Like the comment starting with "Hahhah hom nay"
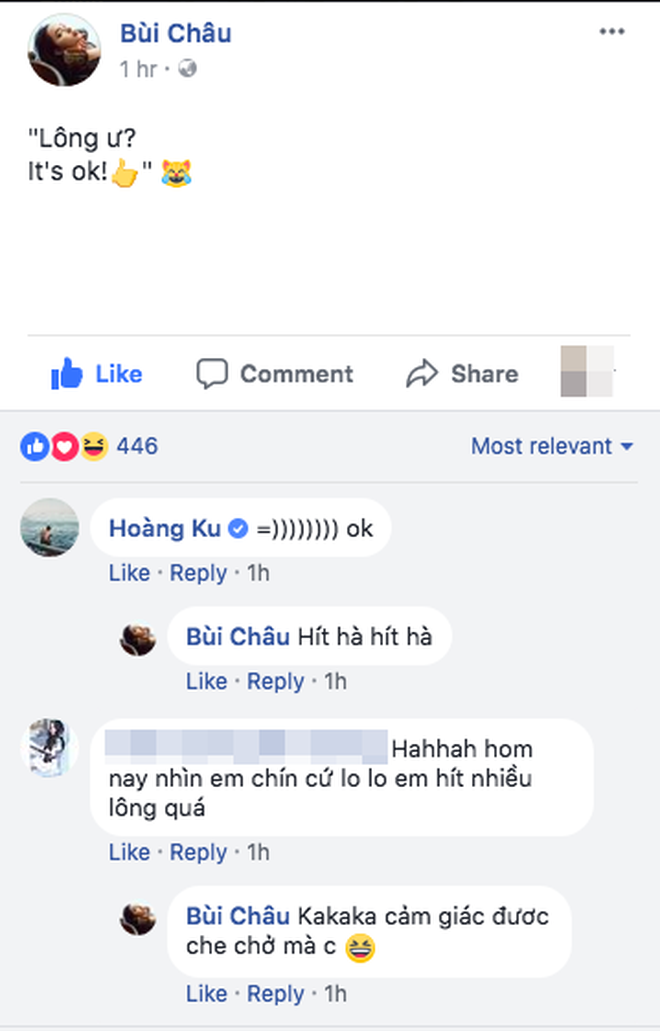This screenshot has height=1031, width=660. pos(130,852)
